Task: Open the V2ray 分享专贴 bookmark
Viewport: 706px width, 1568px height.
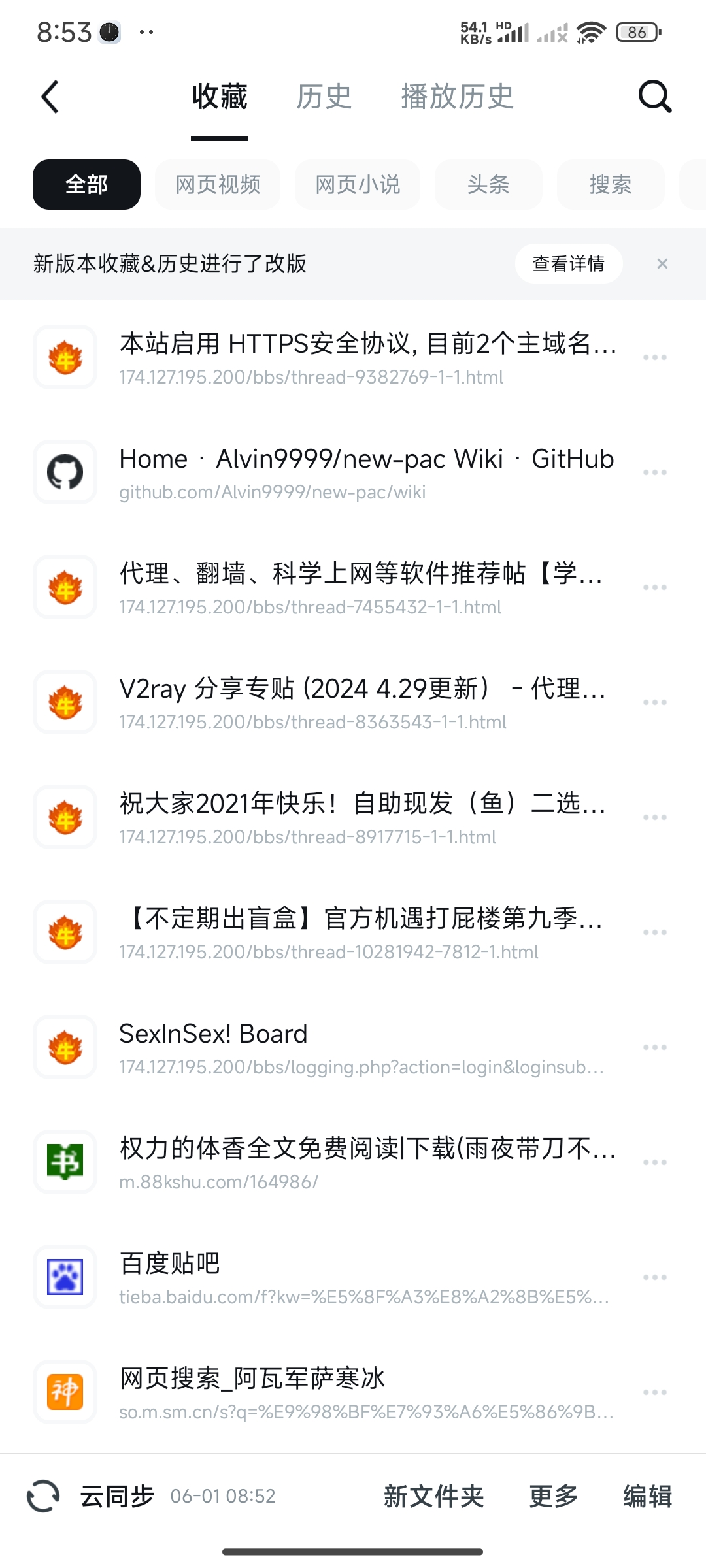Action: tap(353, 702)
